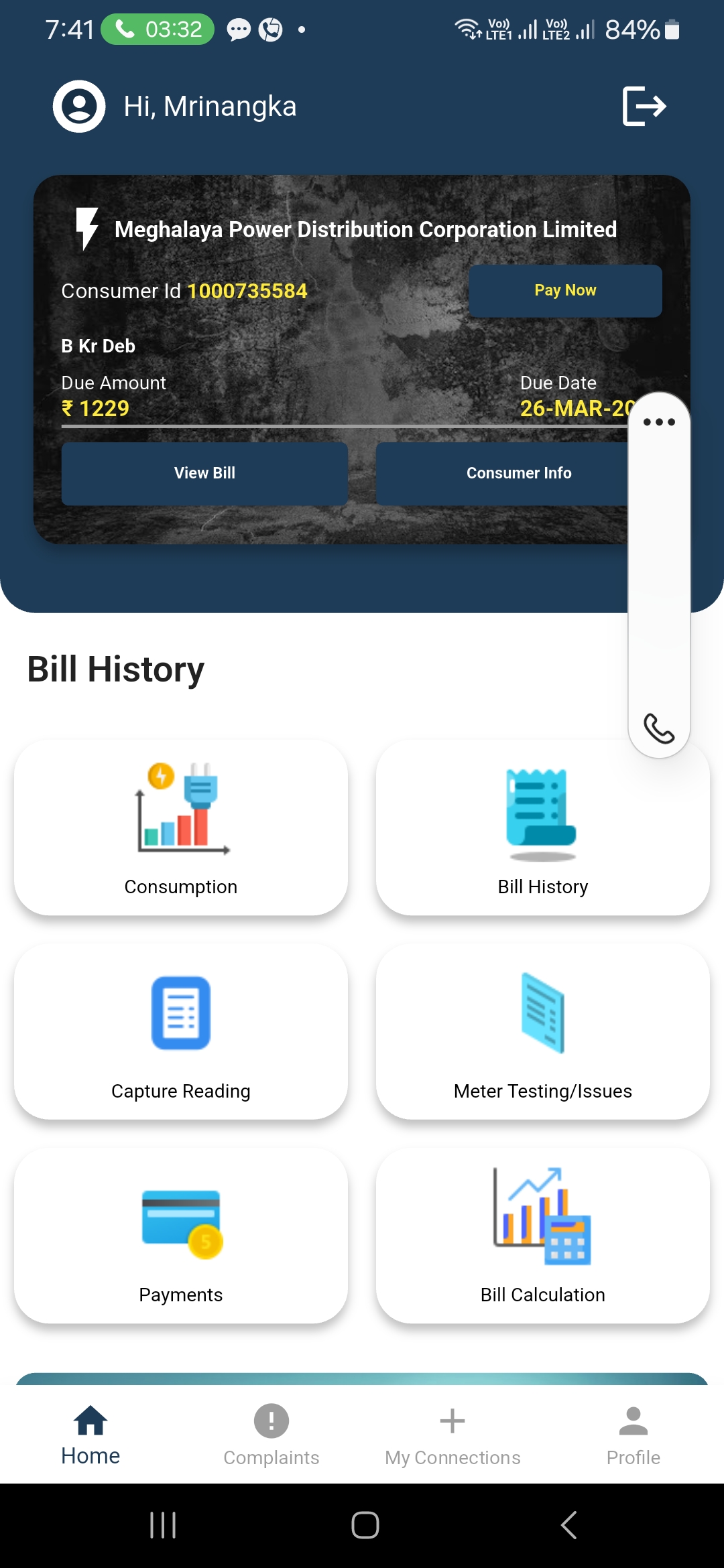
Task: Tap the system back button
Action: [568, 1526]
